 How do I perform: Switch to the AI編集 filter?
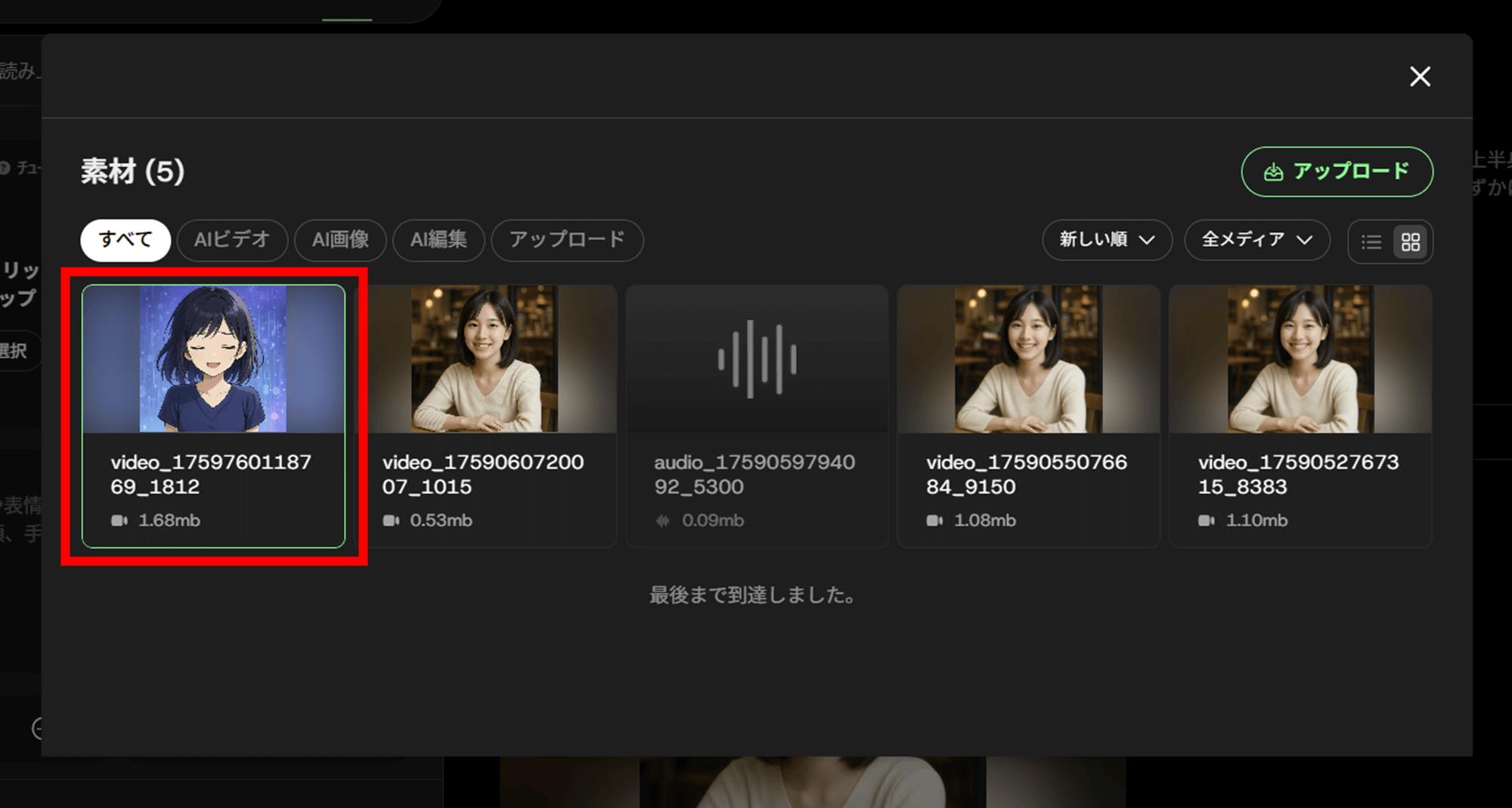(438, 240)
